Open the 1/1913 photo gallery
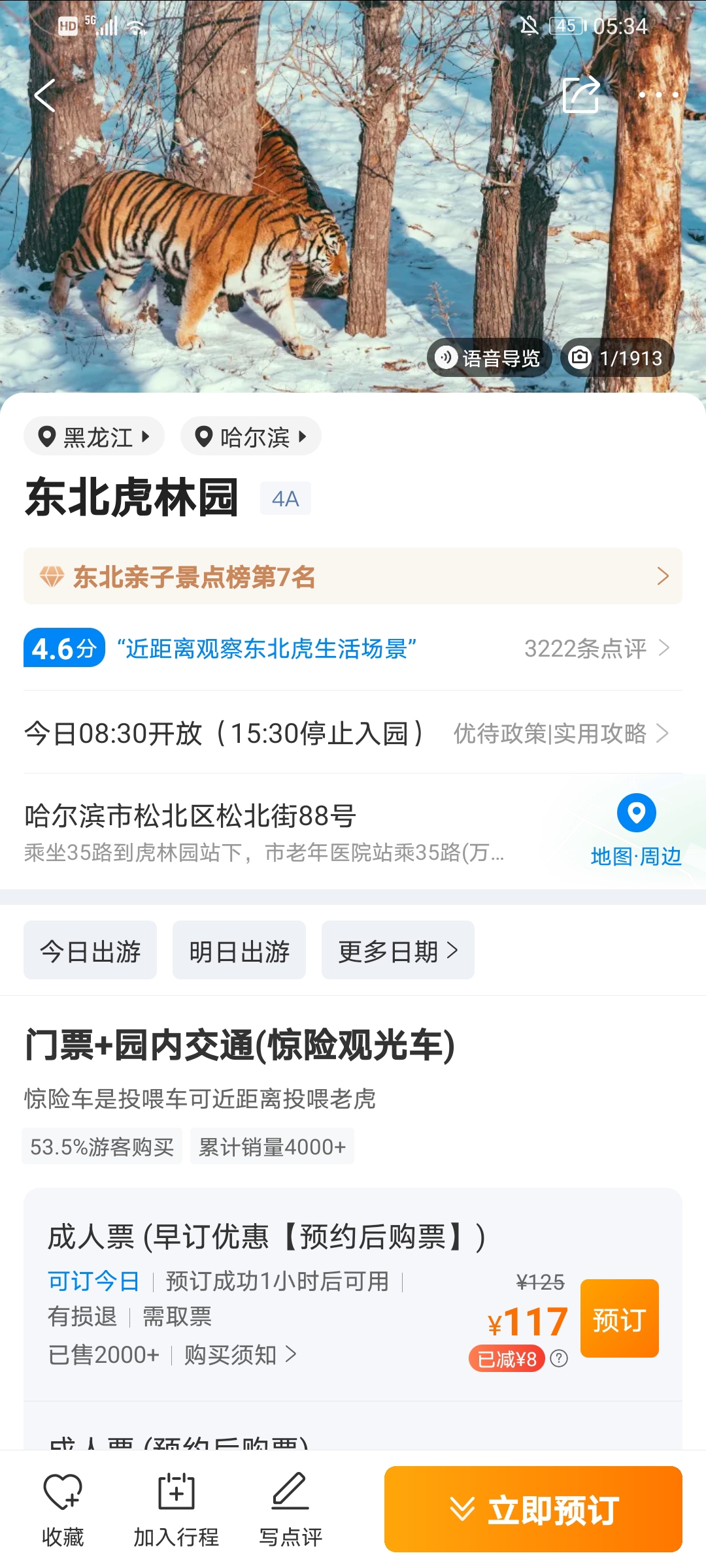The image size is (706, 1568). (617, 358)
